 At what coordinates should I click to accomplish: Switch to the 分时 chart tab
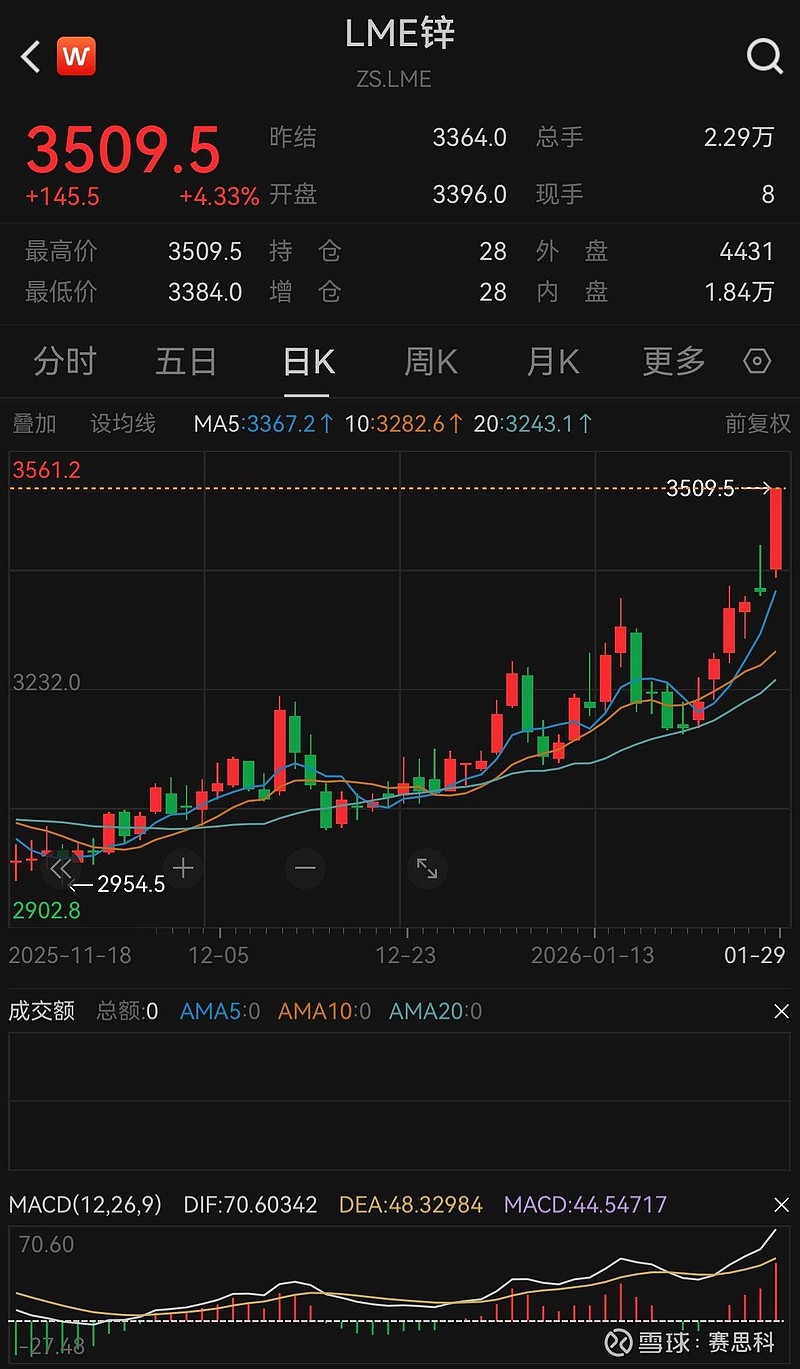(x=64, y=361)
